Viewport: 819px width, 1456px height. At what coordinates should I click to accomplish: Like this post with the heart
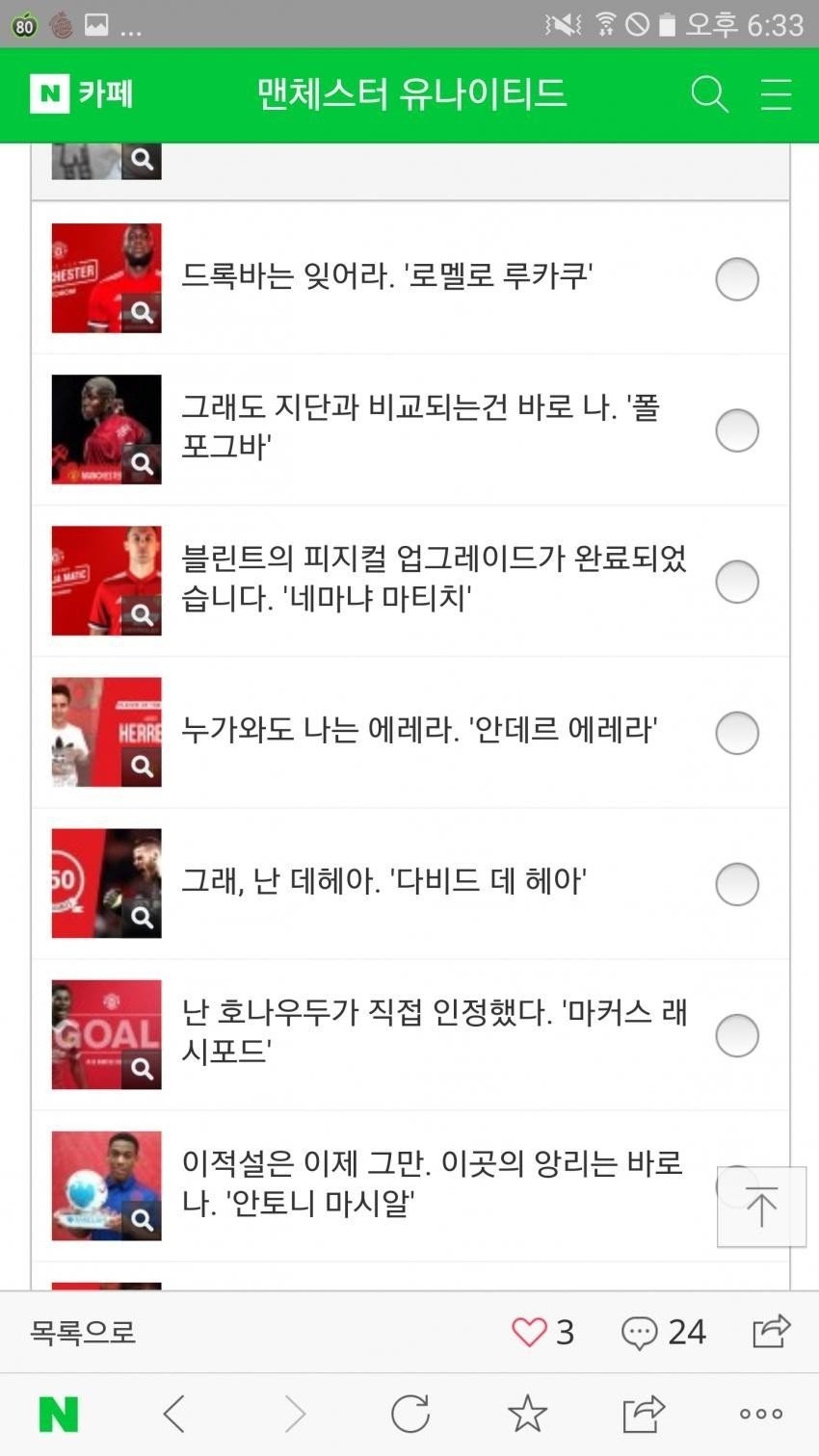click(529, 1332)
